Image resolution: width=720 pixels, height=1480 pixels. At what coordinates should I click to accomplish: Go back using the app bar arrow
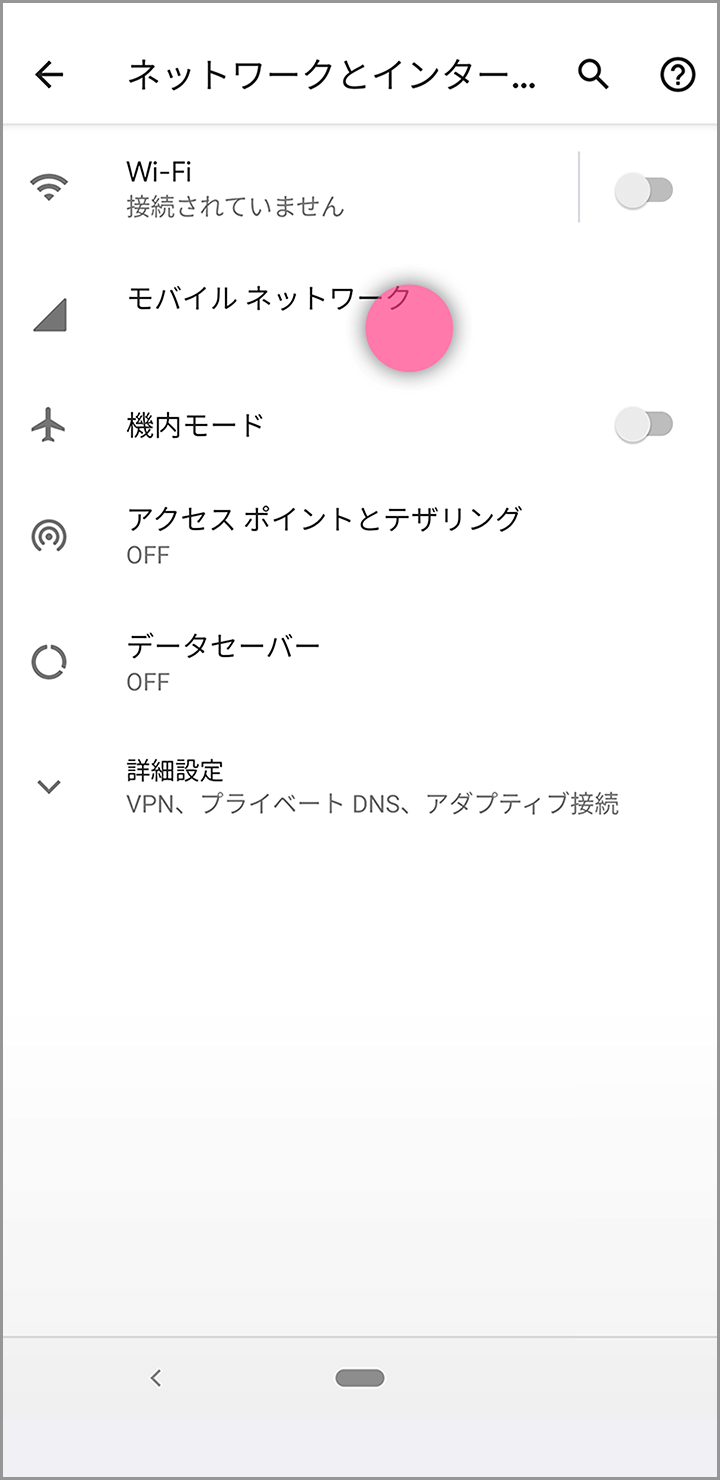[x=49, y=75]
